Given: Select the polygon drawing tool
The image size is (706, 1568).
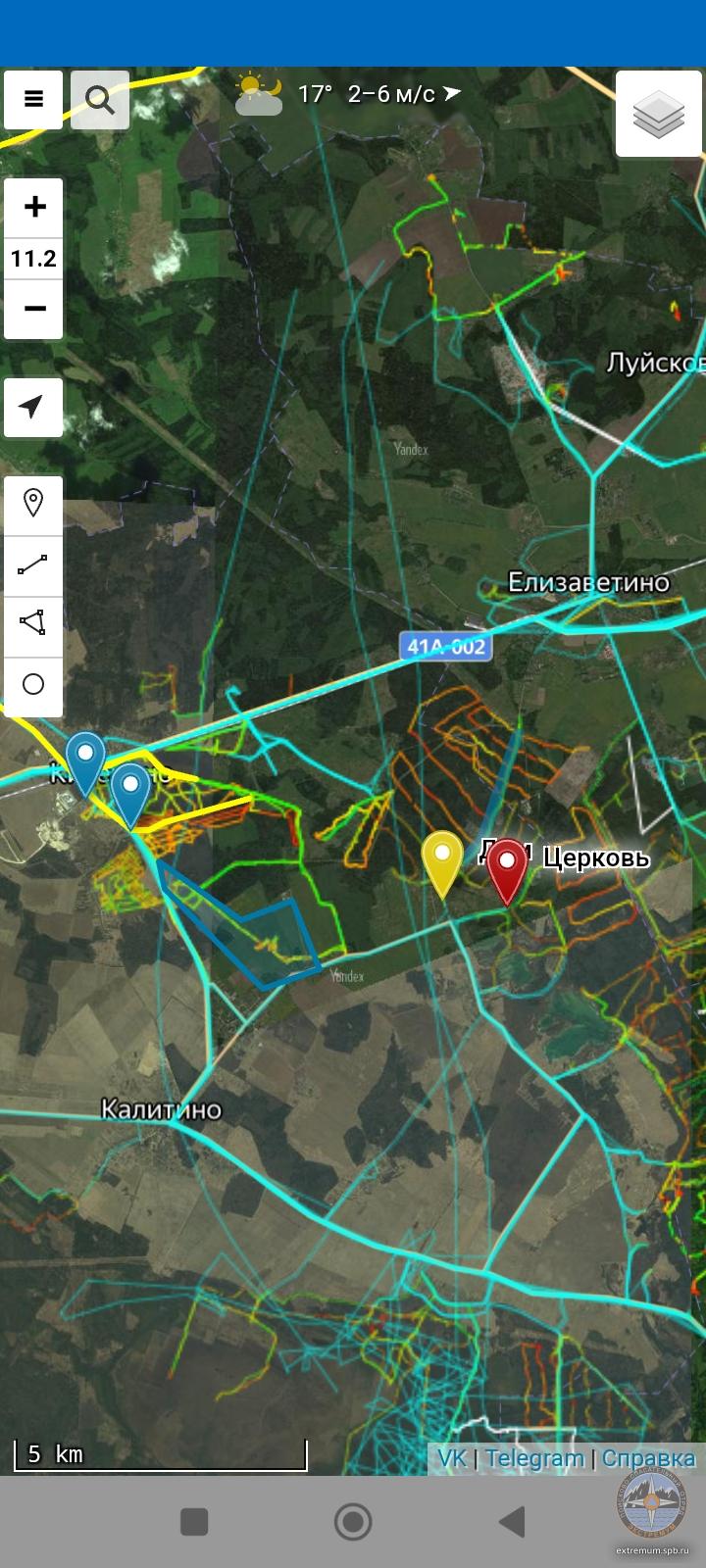Looking at the screenshot, I should point(33,623).
